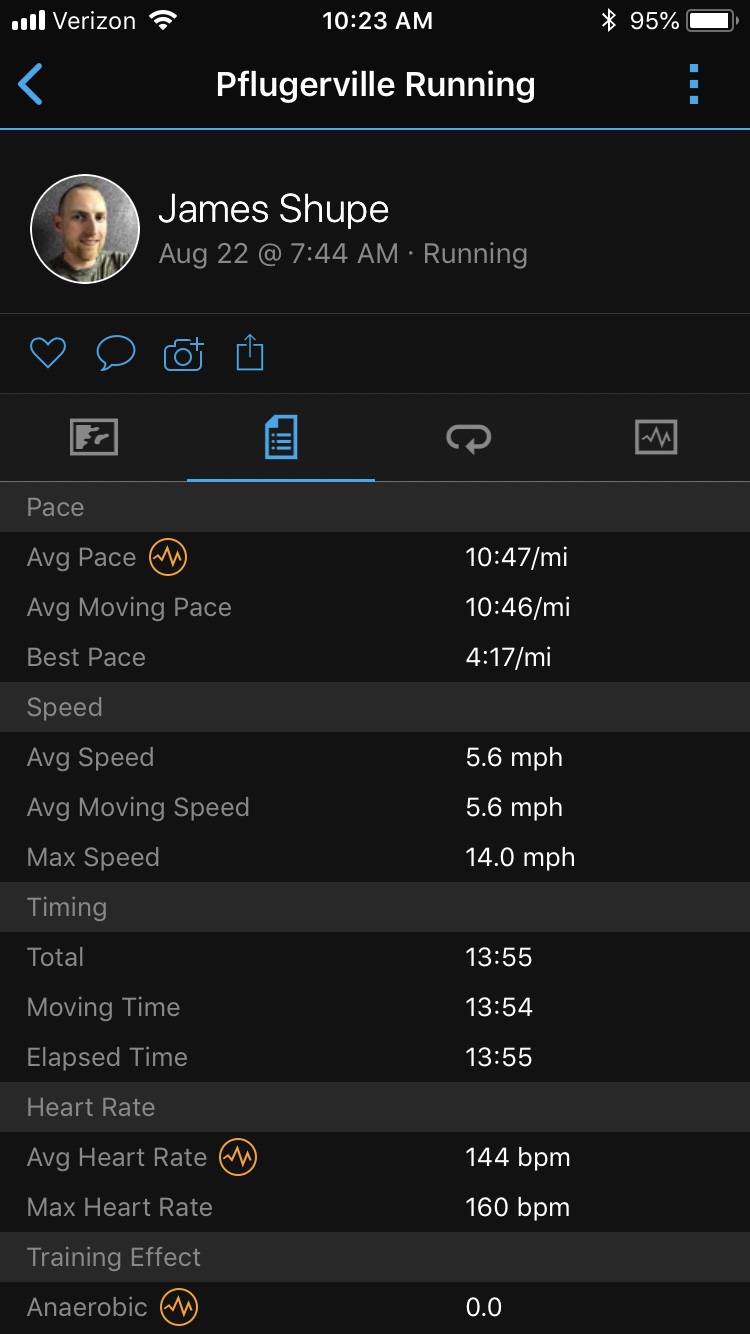This screenshot has height=1334, width=750.
Task: Go back using the top-left arrow
Action: [31, 85]
